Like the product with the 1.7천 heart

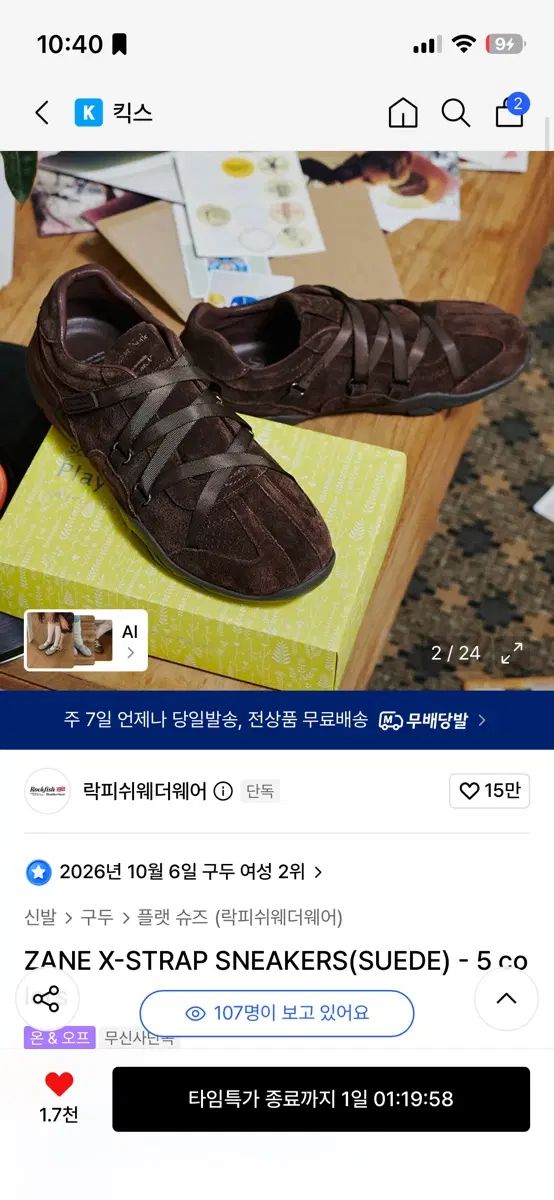pos(59,1098)
